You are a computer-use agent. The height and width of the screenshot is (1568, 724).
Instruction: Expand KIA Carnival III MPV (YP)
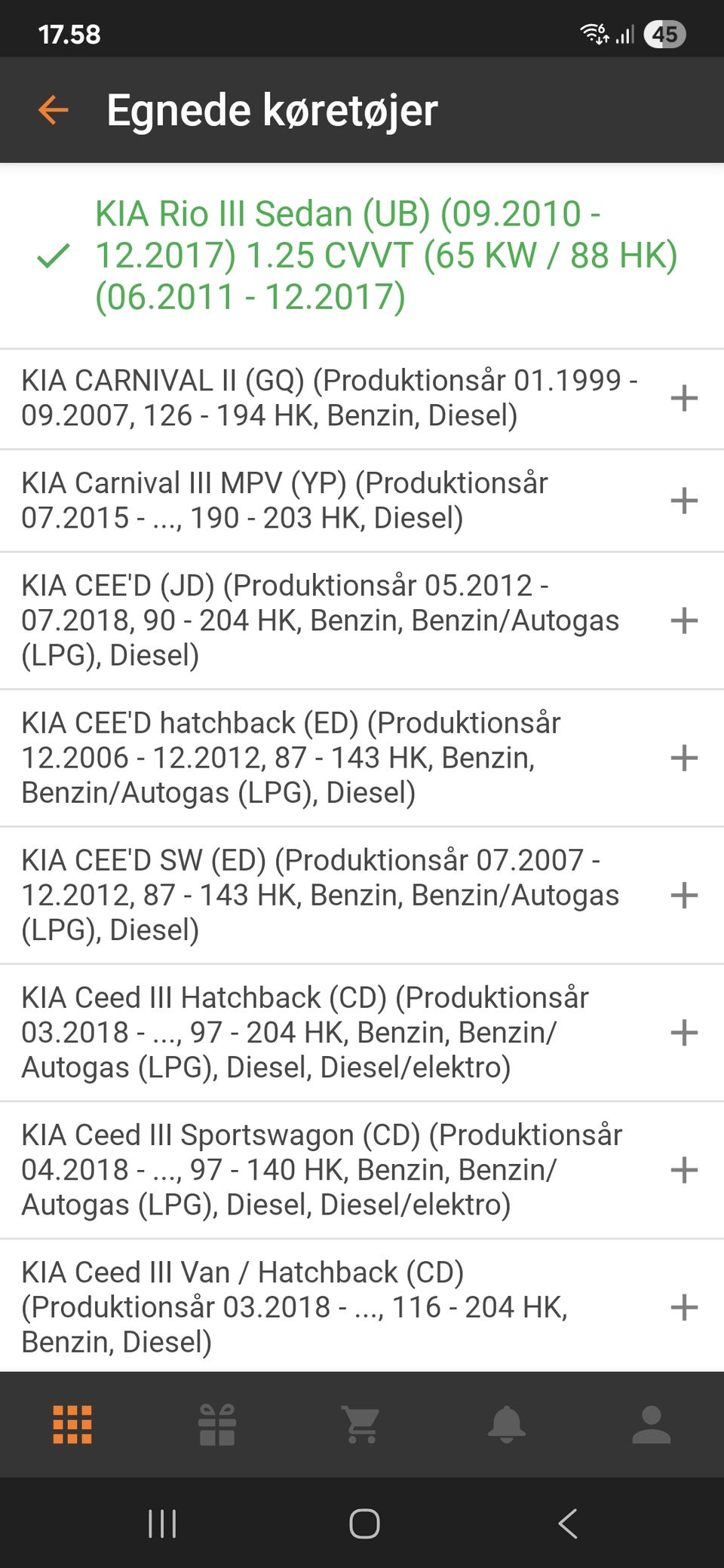[683, 501]
